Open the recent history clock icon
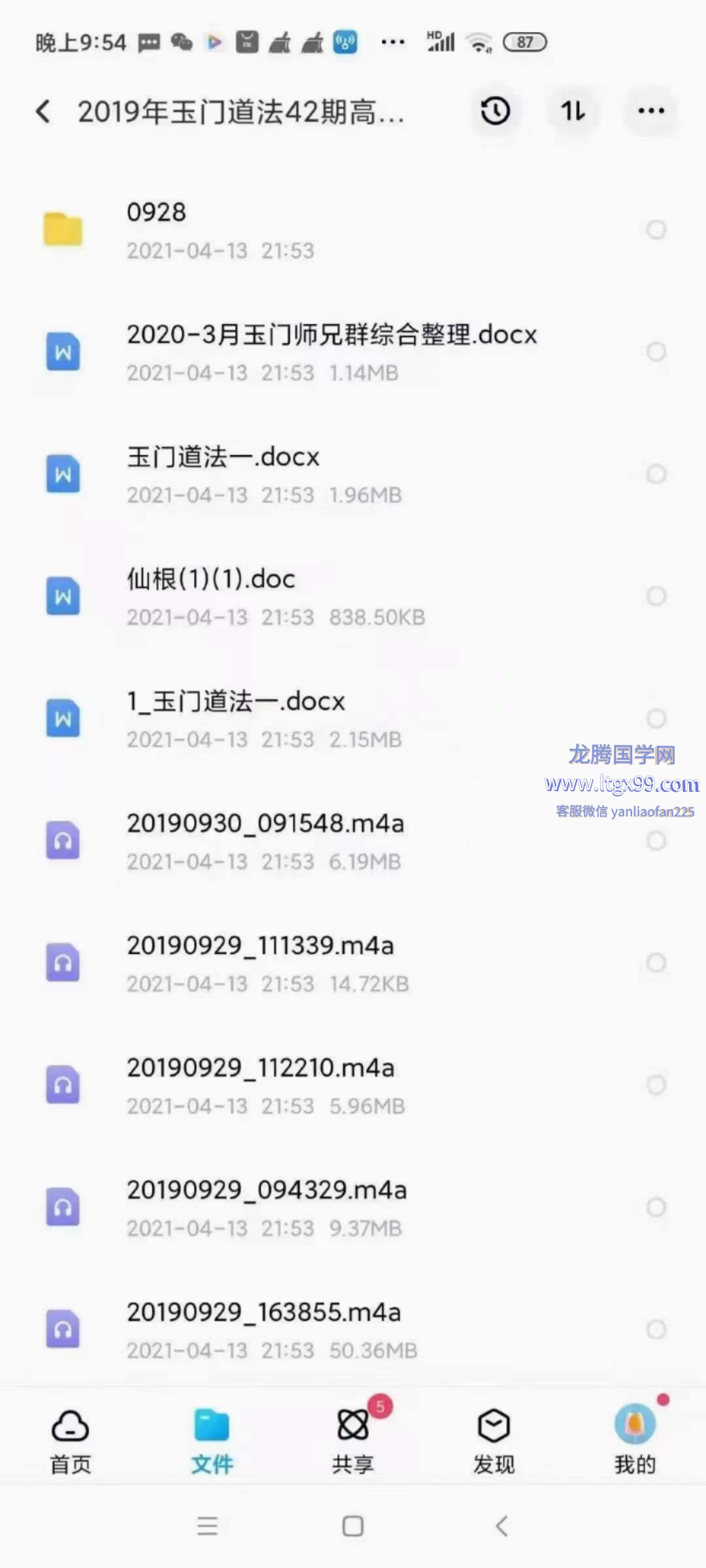 coord(496,111)
